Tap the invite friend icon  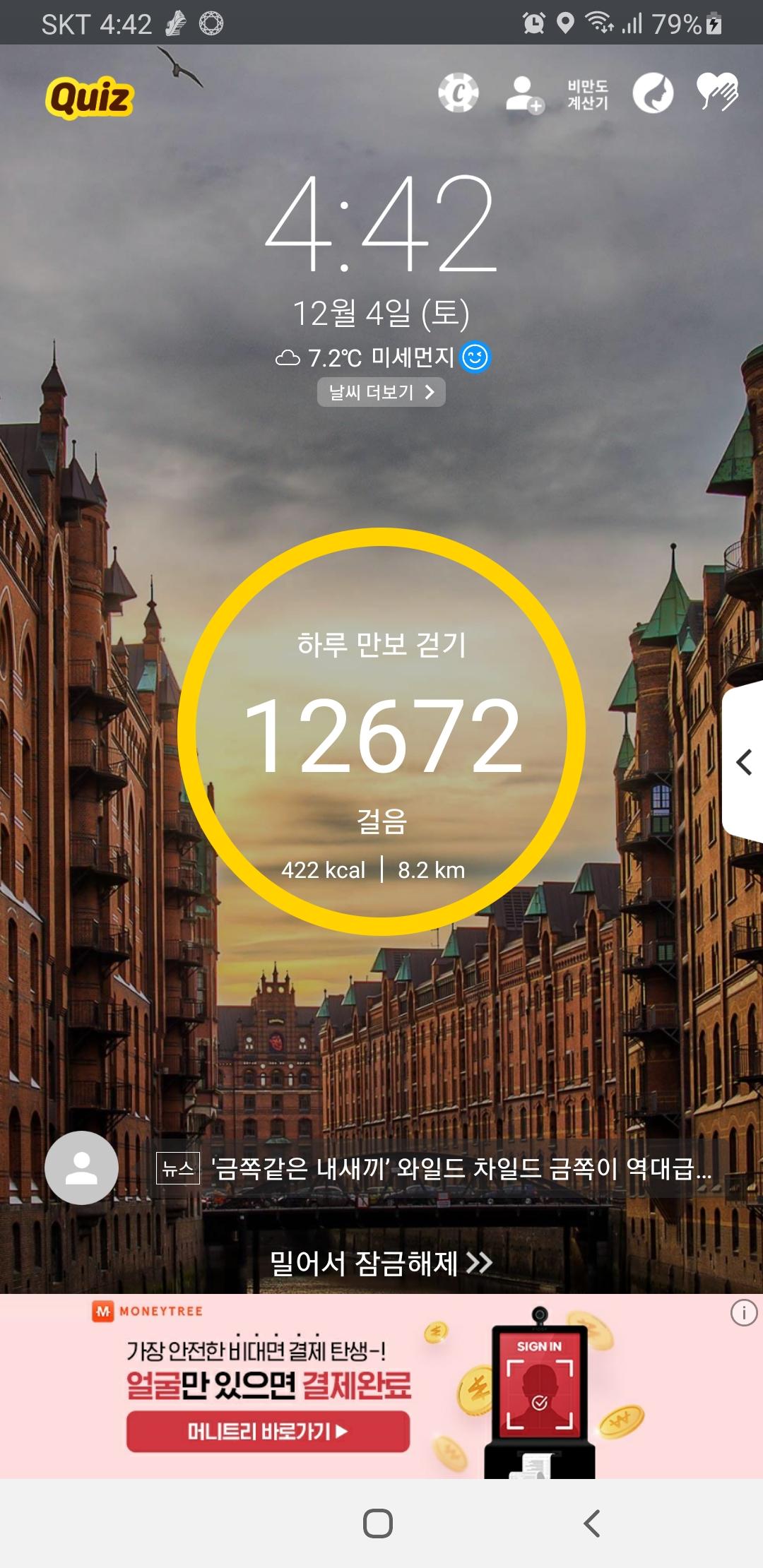(524, 95)
